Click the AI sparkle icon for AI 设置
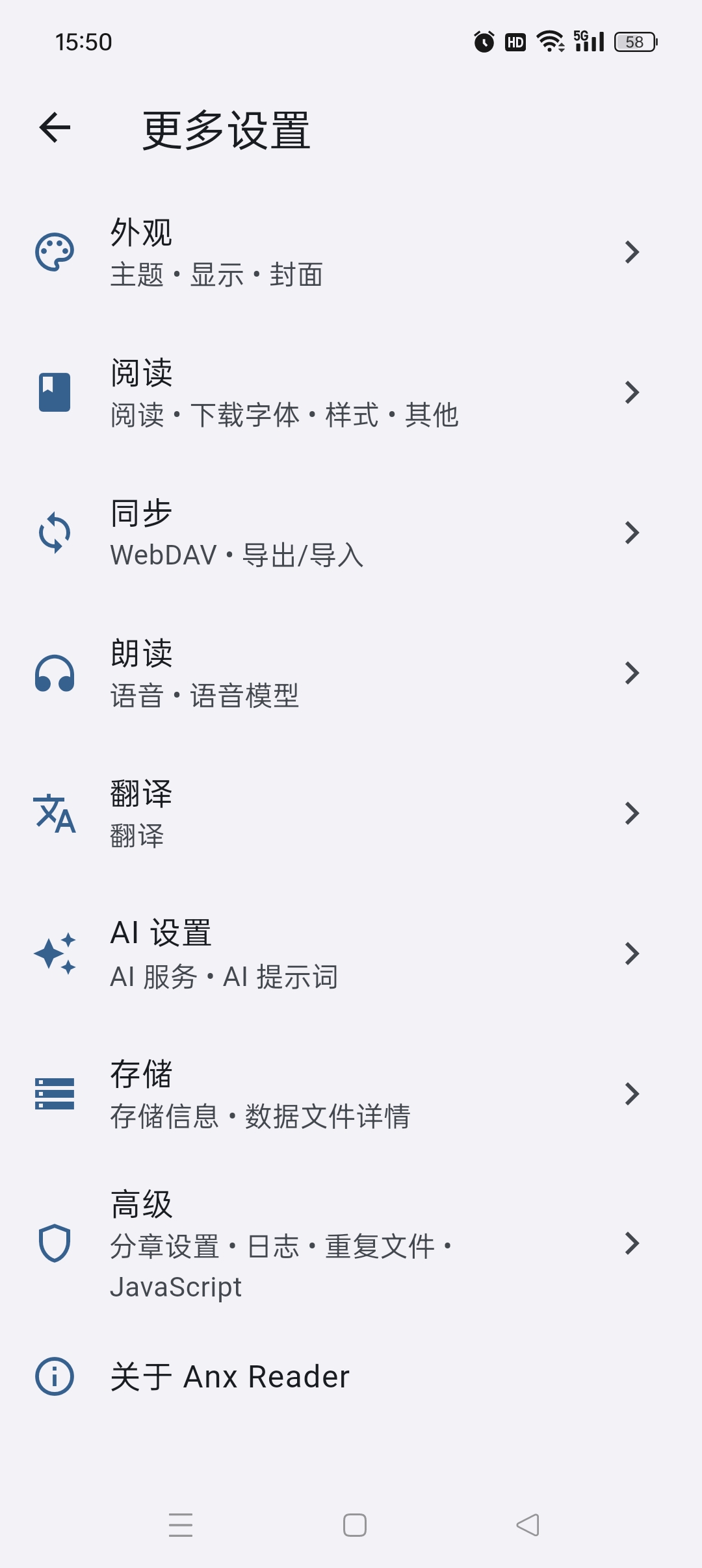 click(x=55, y=953)
